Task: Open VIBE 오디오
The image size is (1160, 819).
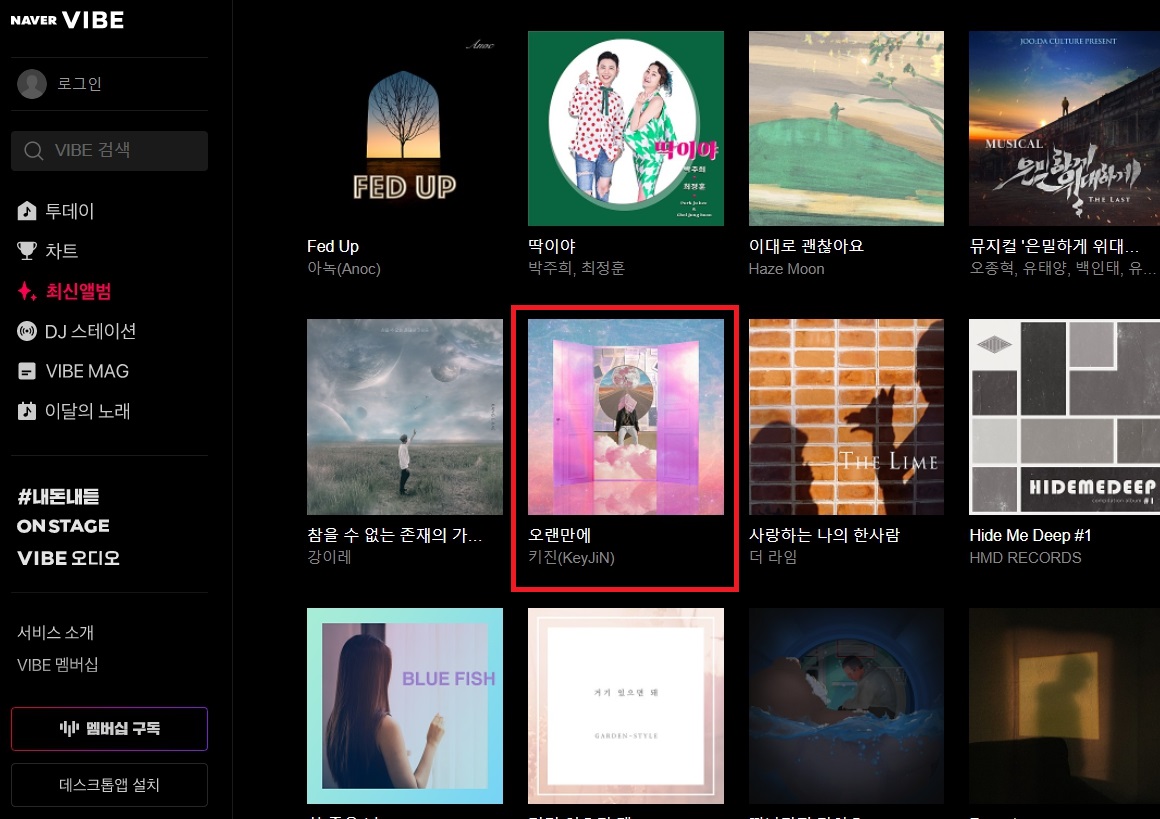Action: [x=68, y=558]
